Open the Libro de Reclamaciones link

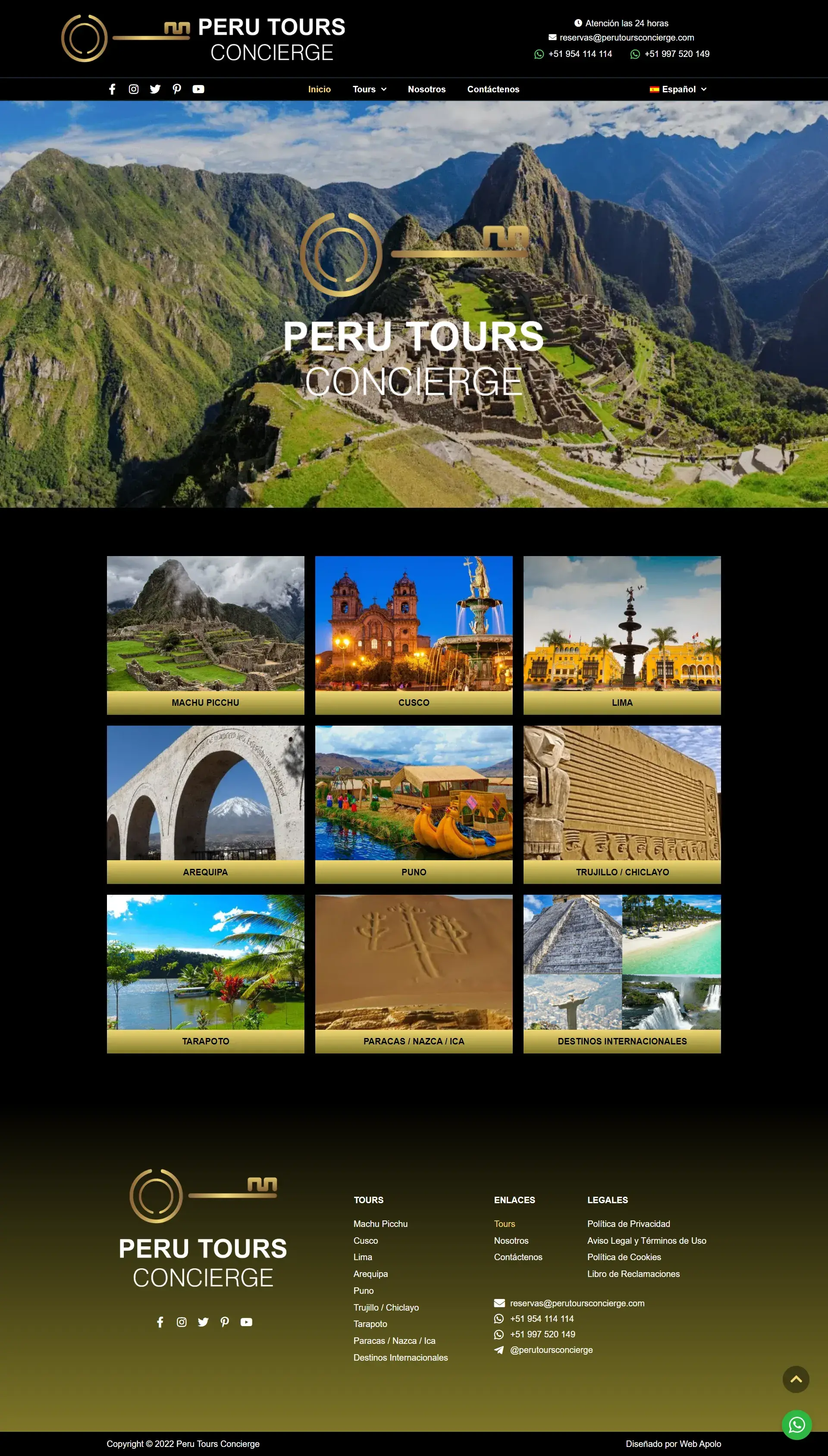[x=633, y=1274]
